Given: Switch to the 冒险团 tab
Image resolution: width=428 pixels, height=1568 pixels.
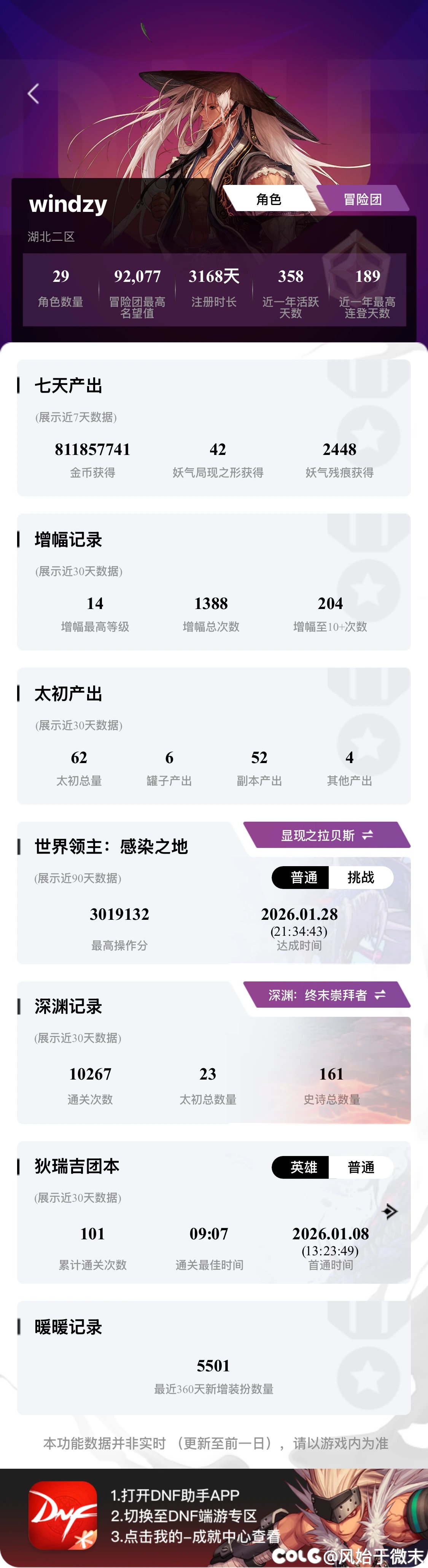Looking at the screenshot, I should coord(362,200).
